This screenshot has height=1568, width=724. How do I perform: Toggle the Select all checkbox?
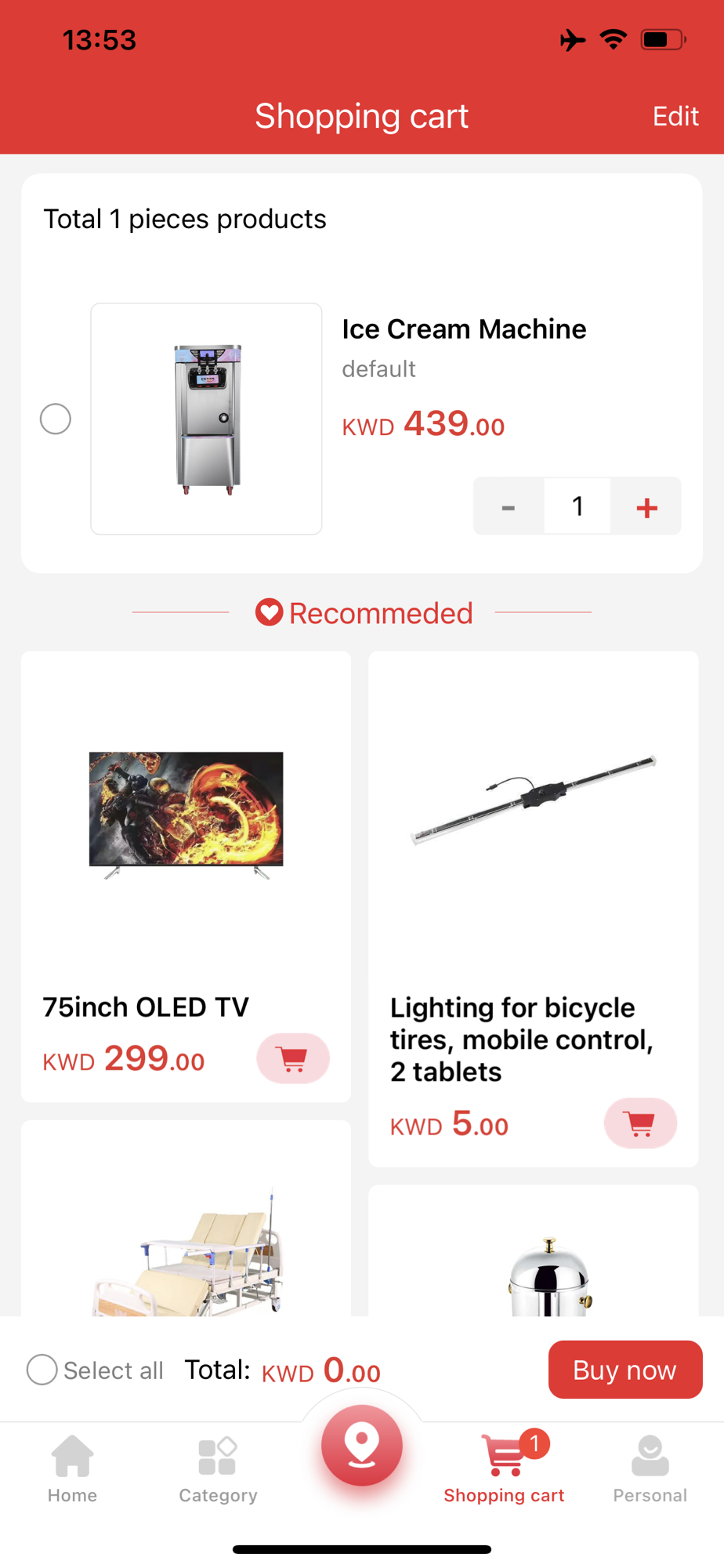42,1370
